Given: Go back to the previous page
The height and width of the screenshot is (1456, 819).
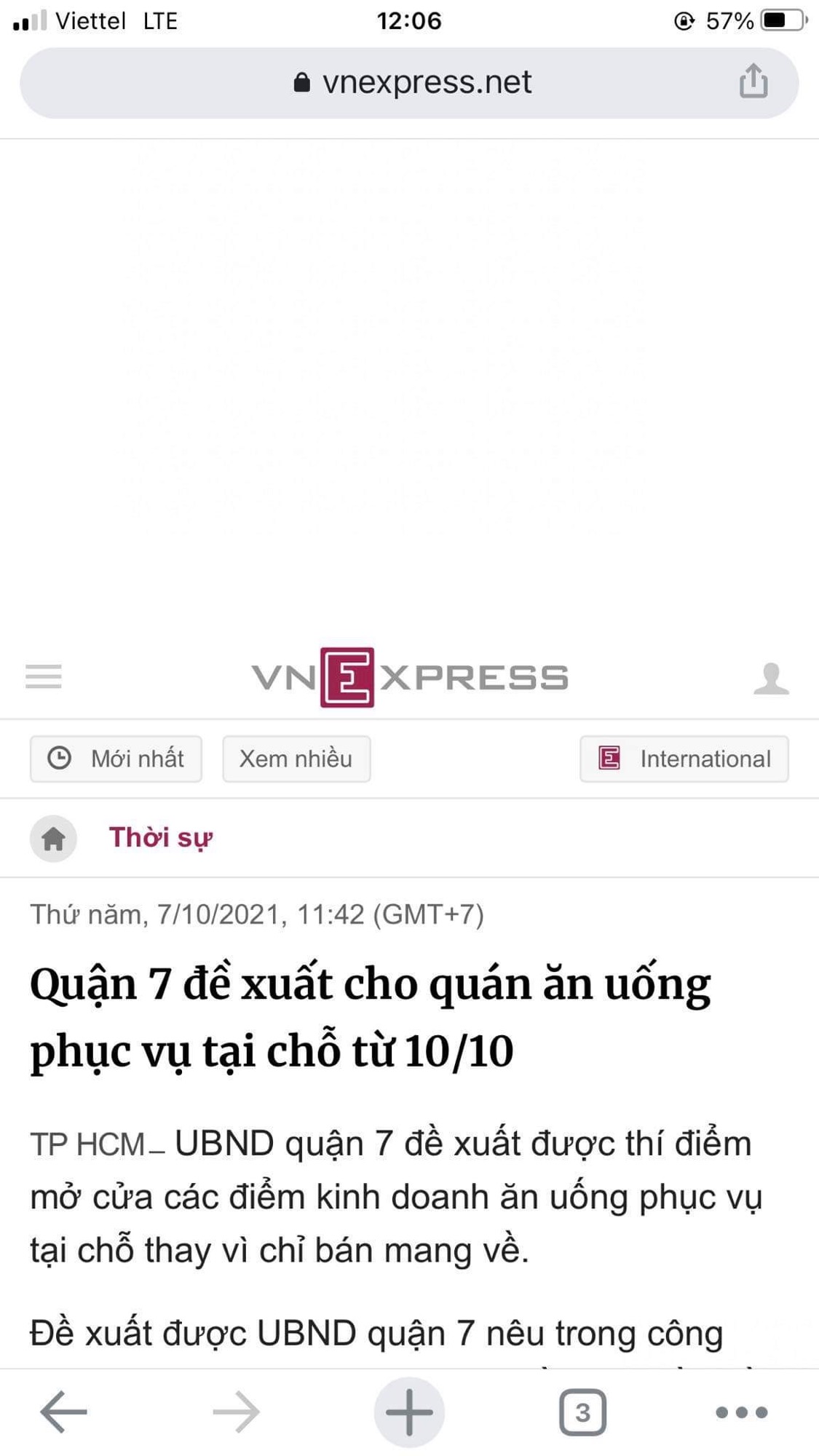Looking at the screenshot, I should coord(63,1412).
